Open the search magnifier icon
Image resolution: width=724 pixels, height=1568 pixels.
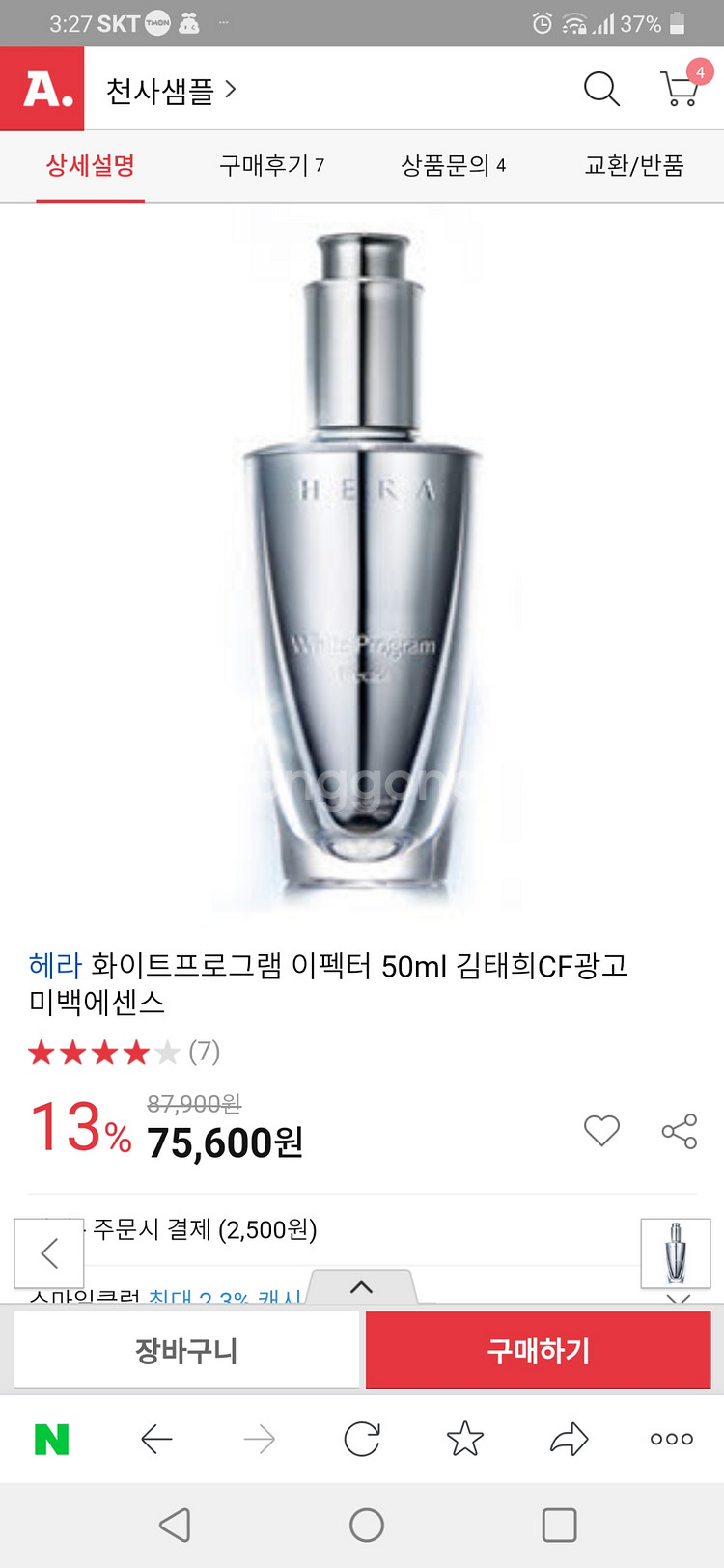(601, 89)
